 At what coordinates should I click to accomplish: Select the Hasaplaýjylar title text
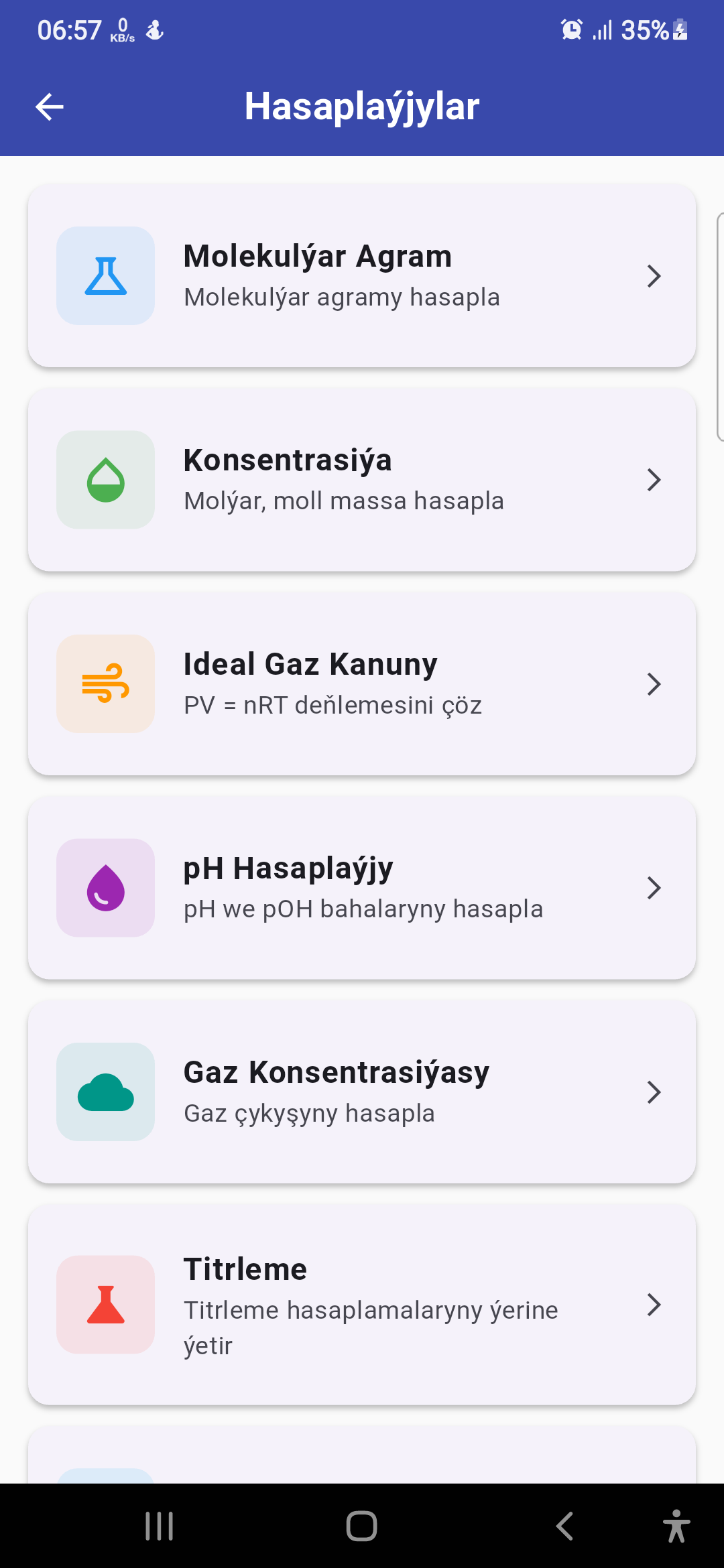[x=362, y=106]
